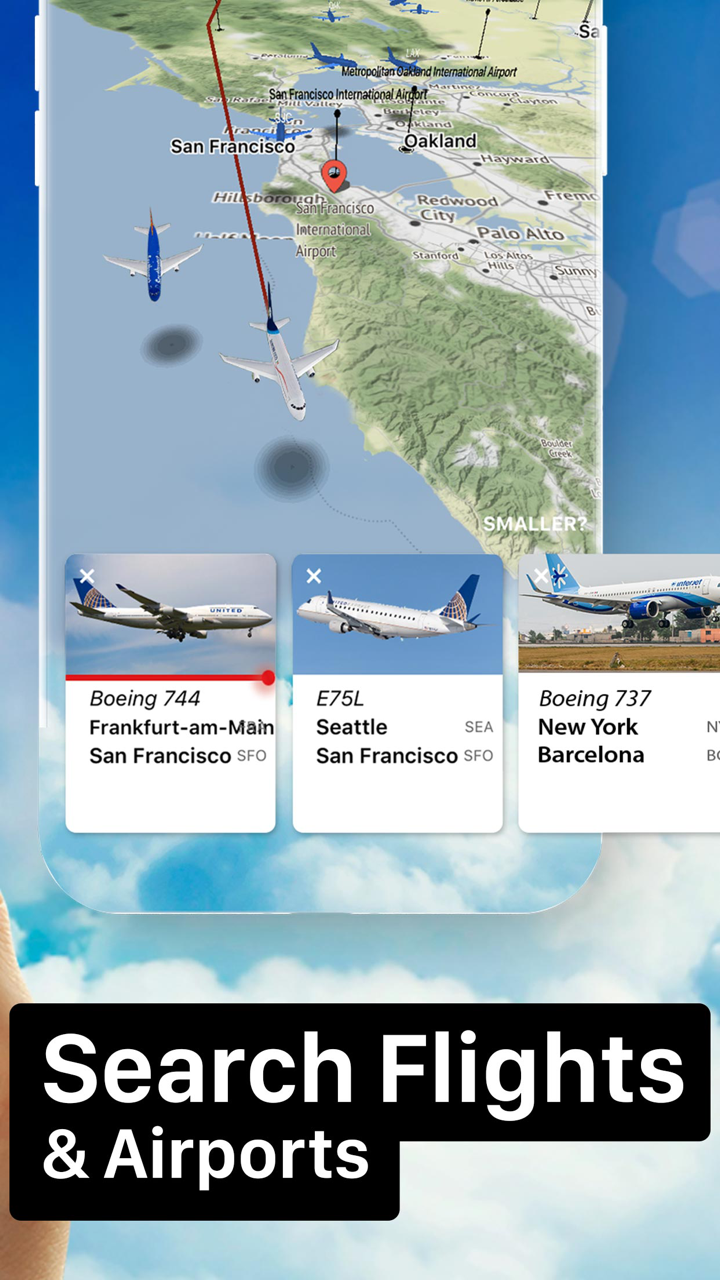This screenshot has height=1280, width=720.
Task: Tap the Interjet Boeing 737 photo
Action: tap(620, 615)
